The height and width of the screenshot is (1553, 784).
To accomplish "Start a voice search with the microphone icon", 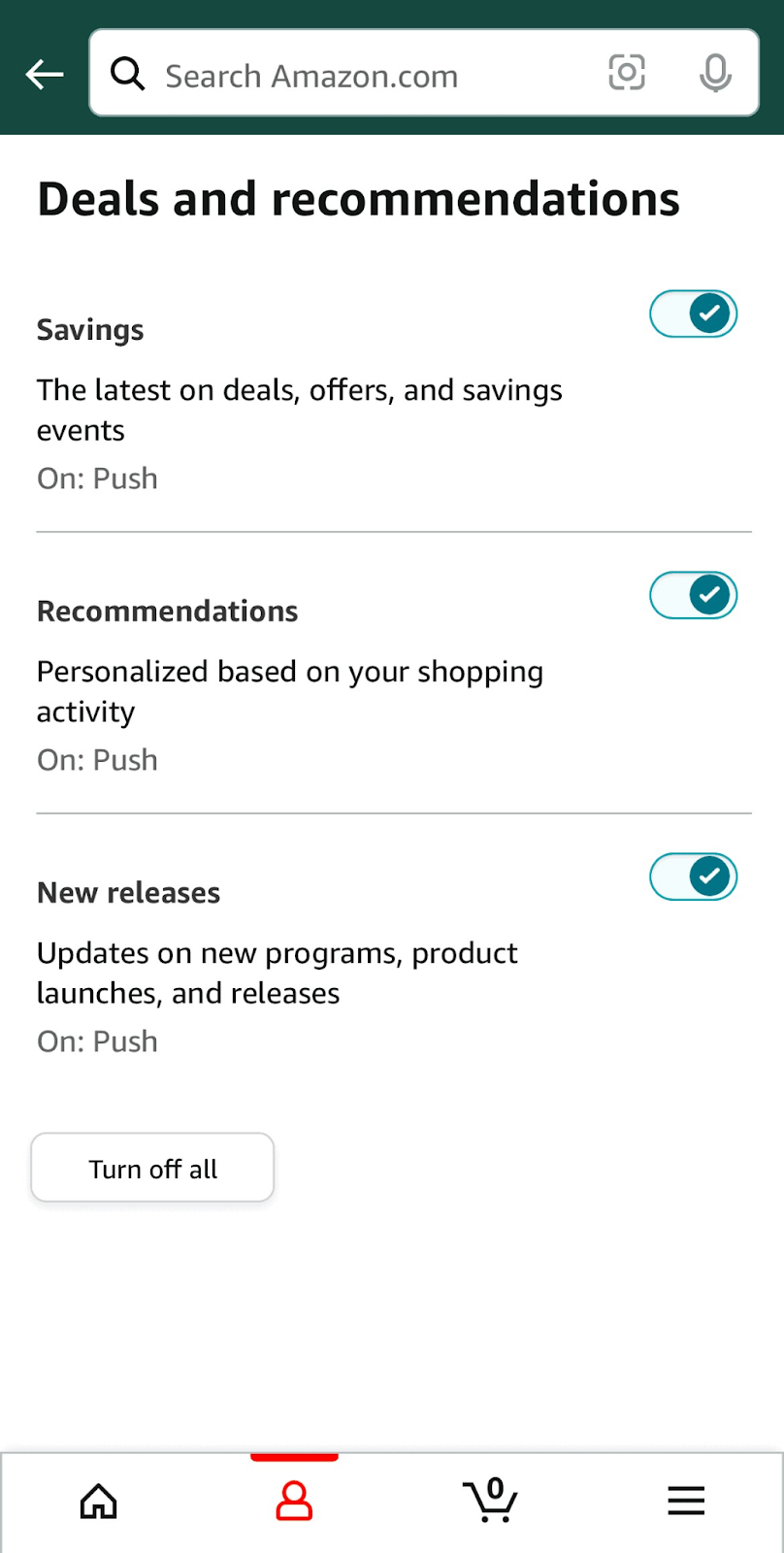I will click(x=714, y=73).
